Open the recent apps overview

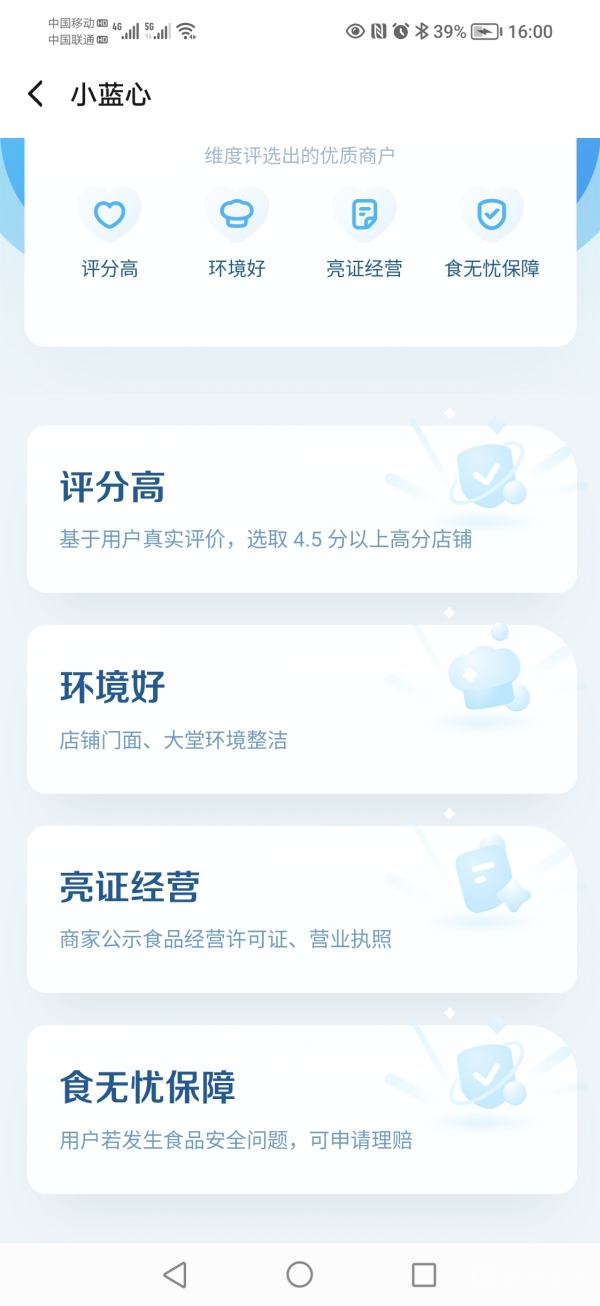point(424,1274)
